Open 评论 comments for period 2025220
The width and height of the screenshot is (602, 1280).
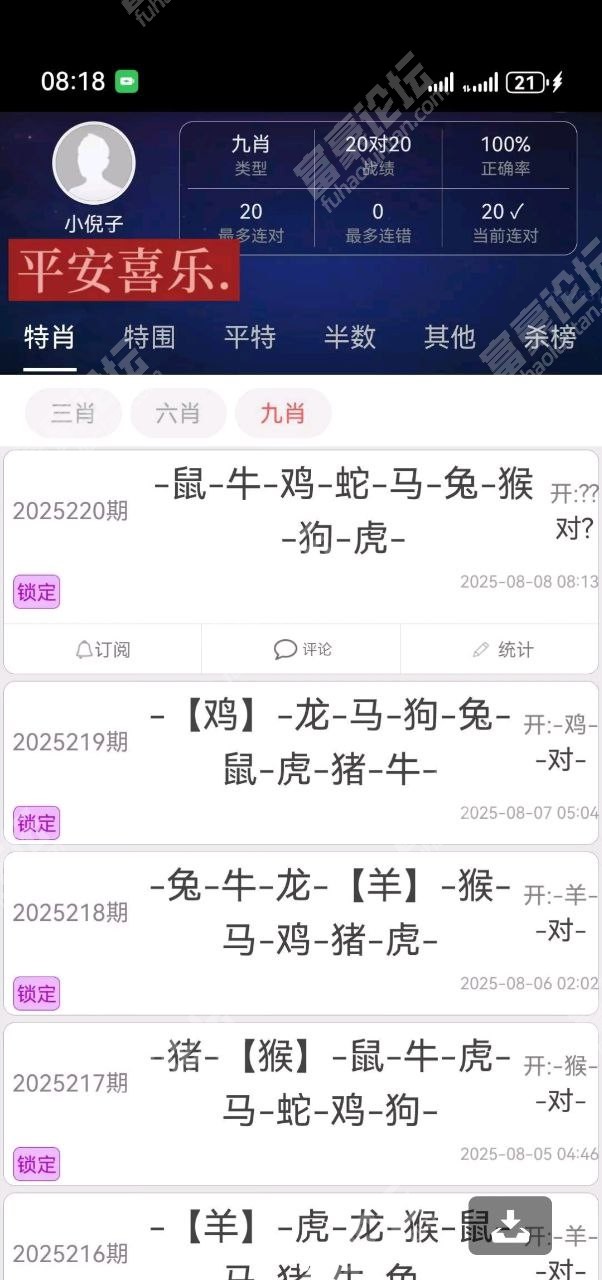301,649
